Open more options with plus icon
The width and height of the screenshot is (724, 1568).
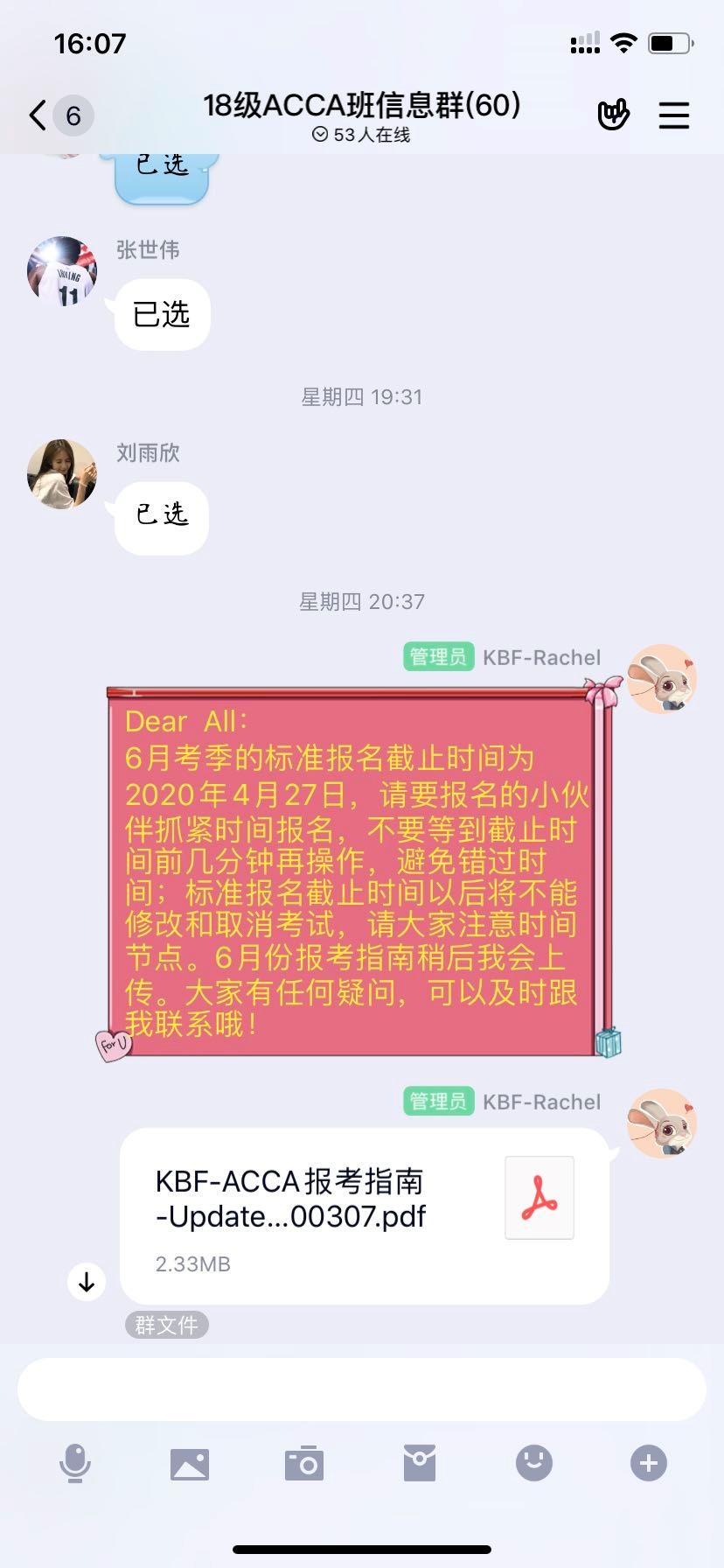(x=648, y=1463)
